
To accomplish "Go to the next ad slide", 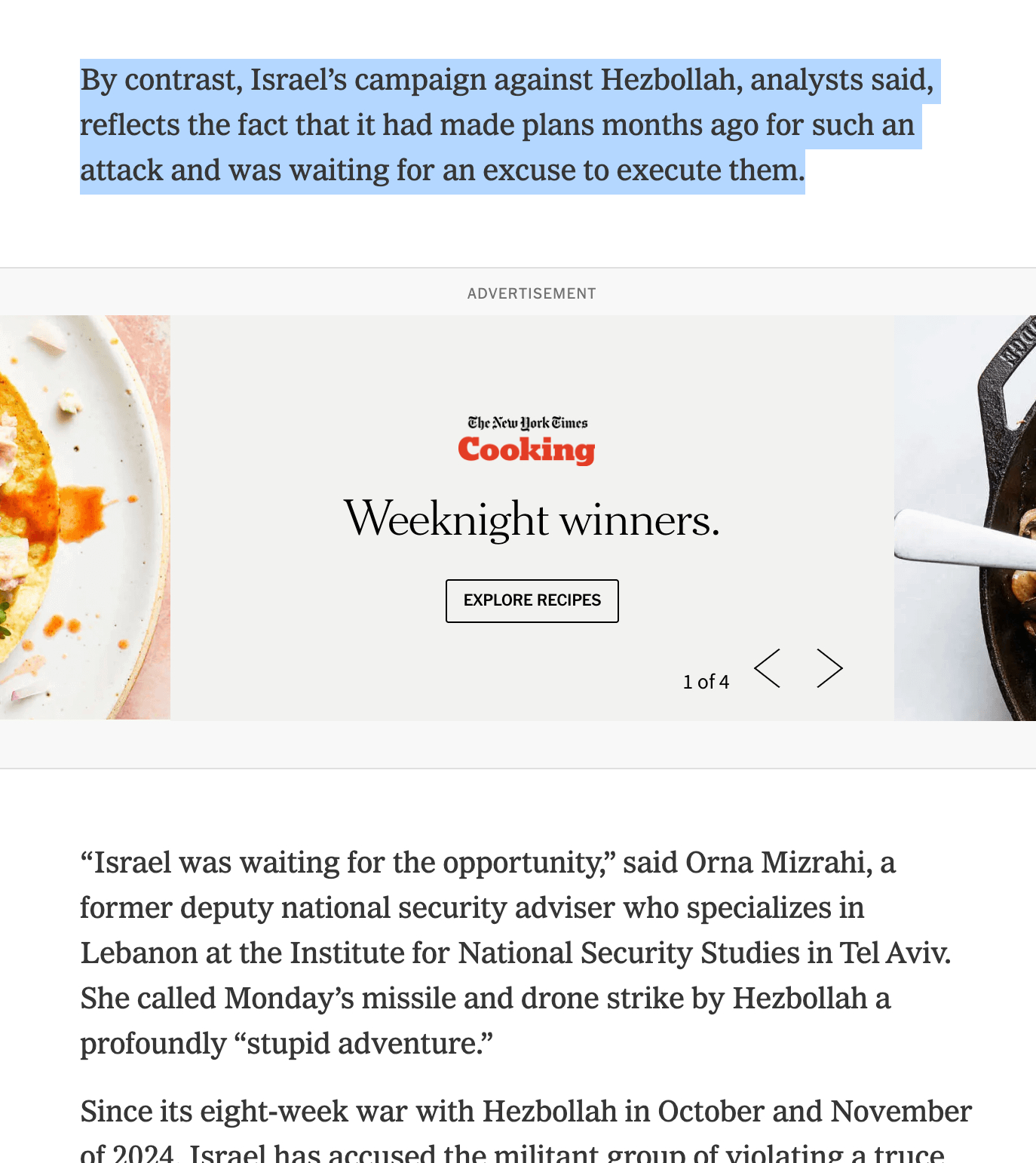I will 829,668.
